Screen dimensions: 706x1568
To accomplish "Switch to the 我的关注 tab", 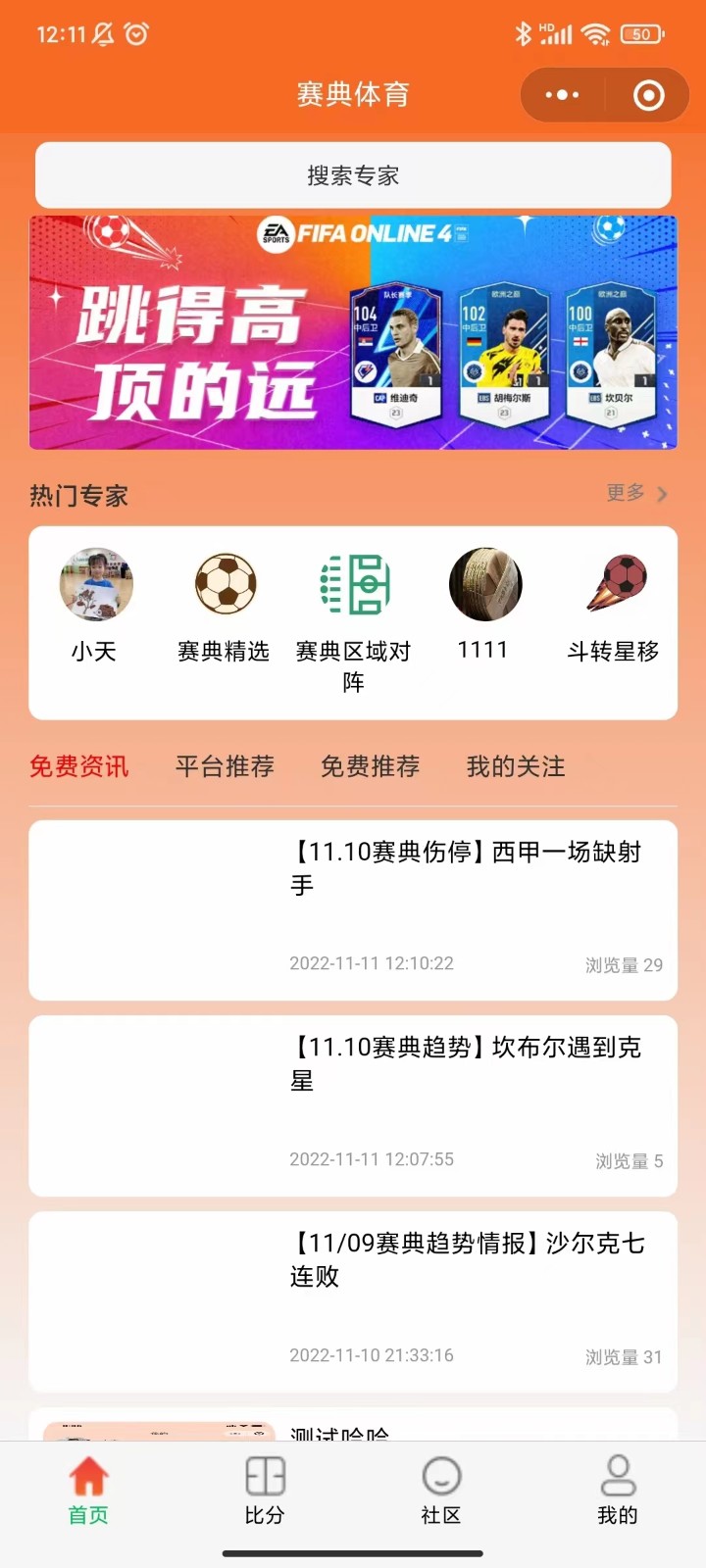I will pos(516,766).
